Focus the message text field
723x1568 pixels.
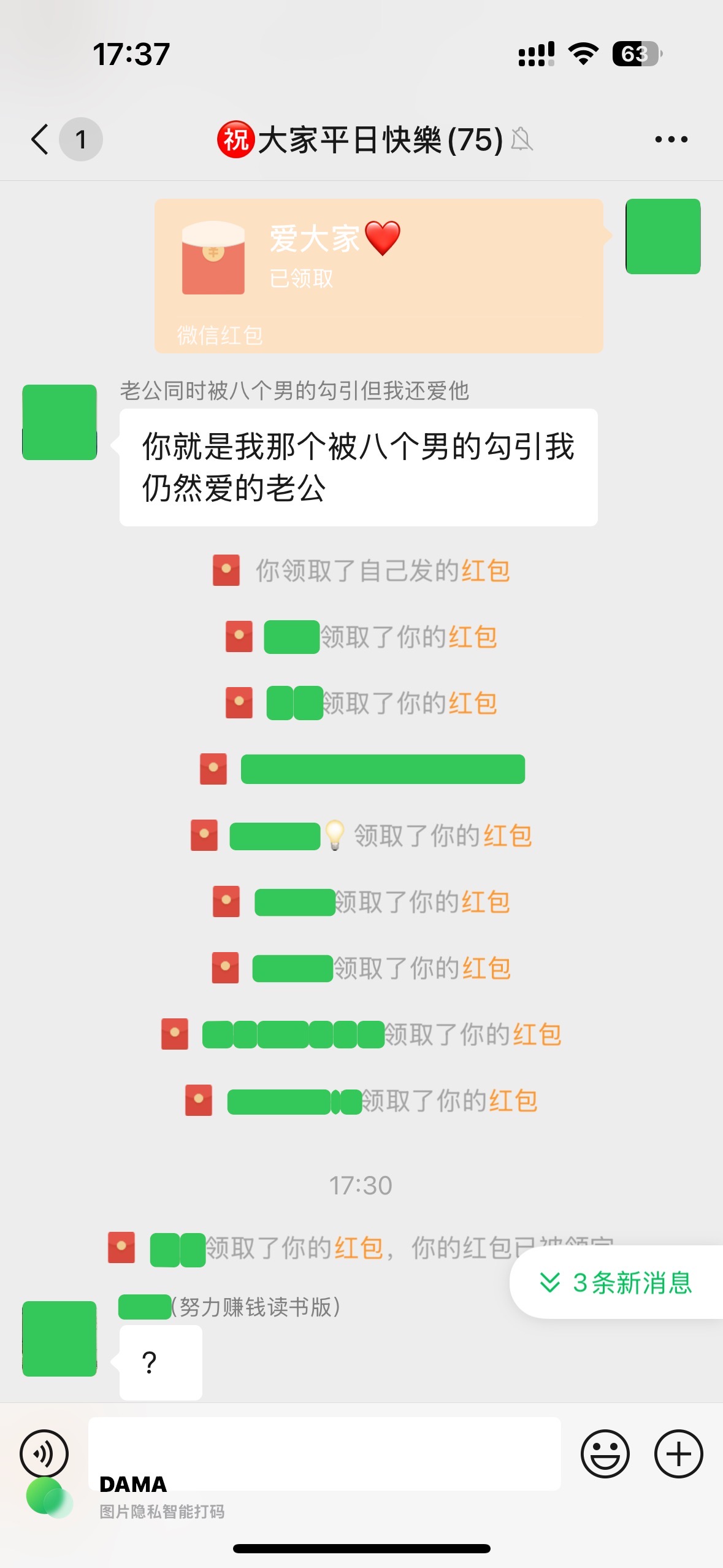pos(324,1453)
